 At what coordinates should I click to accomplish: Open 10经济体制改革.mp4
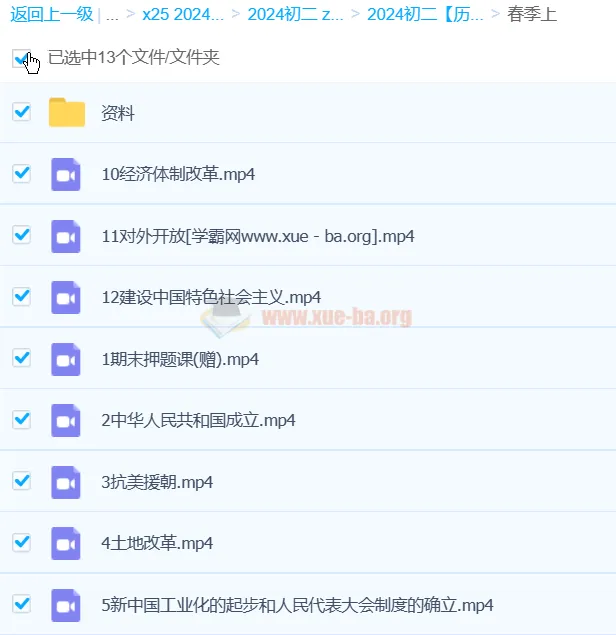point(178,174)
